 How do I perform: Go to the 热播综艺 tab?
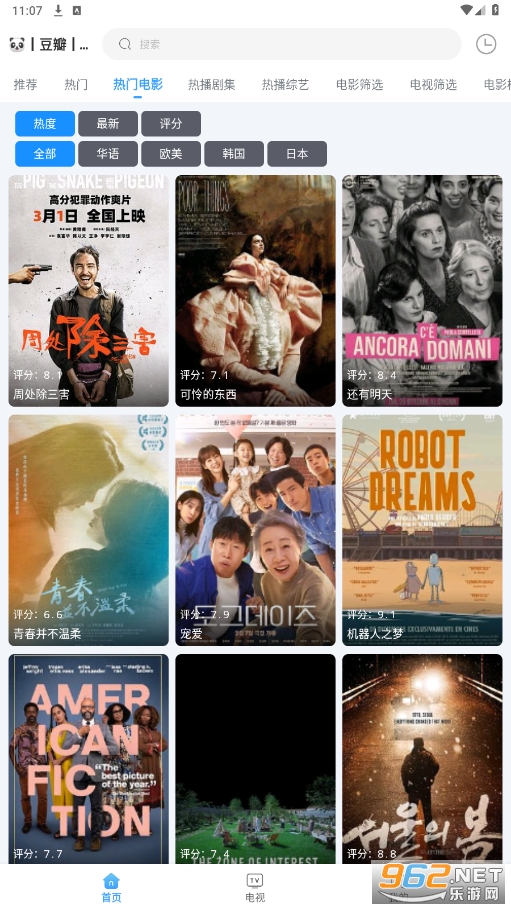coord(285,85)
